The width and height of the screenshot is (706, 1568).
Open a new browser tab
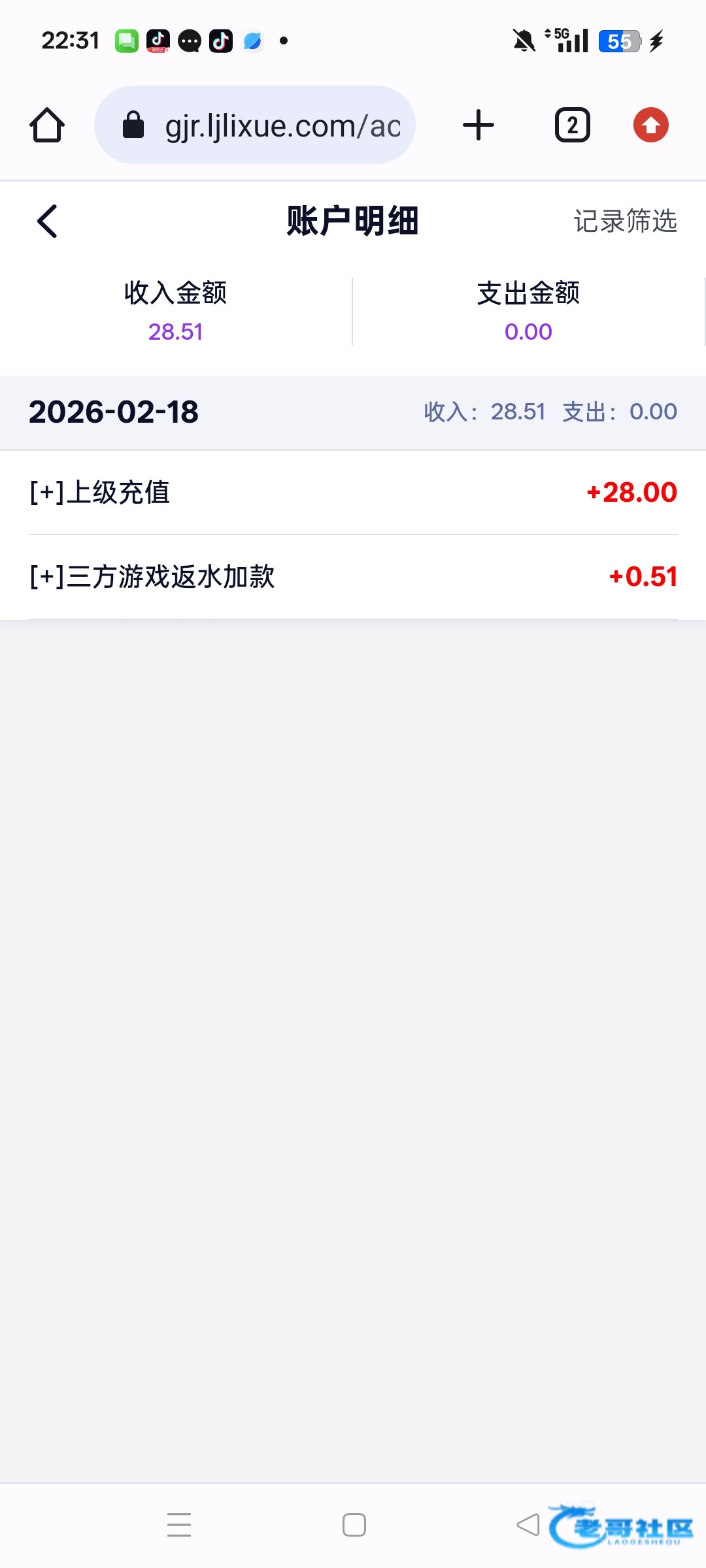pyautogui.click(x=479, y=125)
